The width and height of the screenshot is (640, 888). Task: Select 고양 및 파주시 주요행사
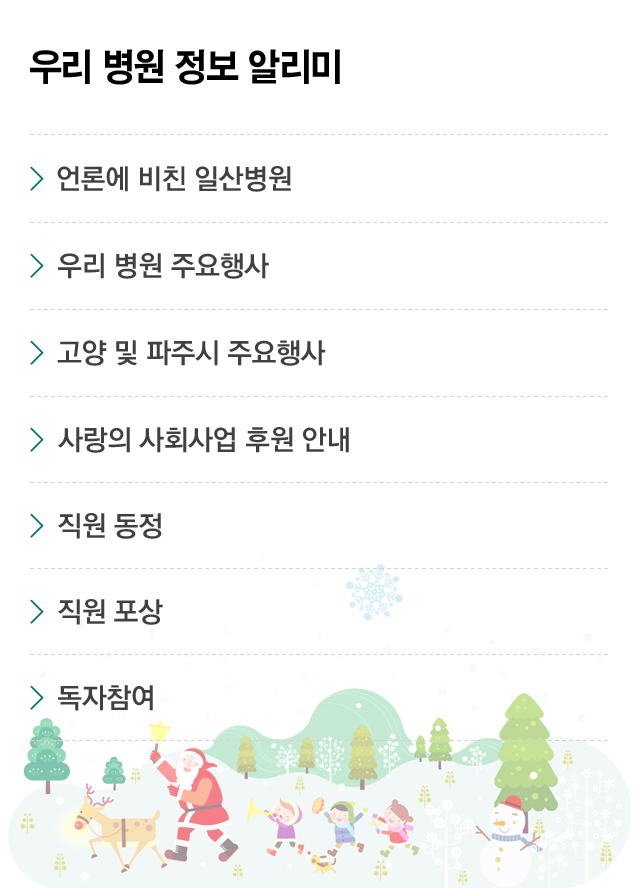point(191,353)
